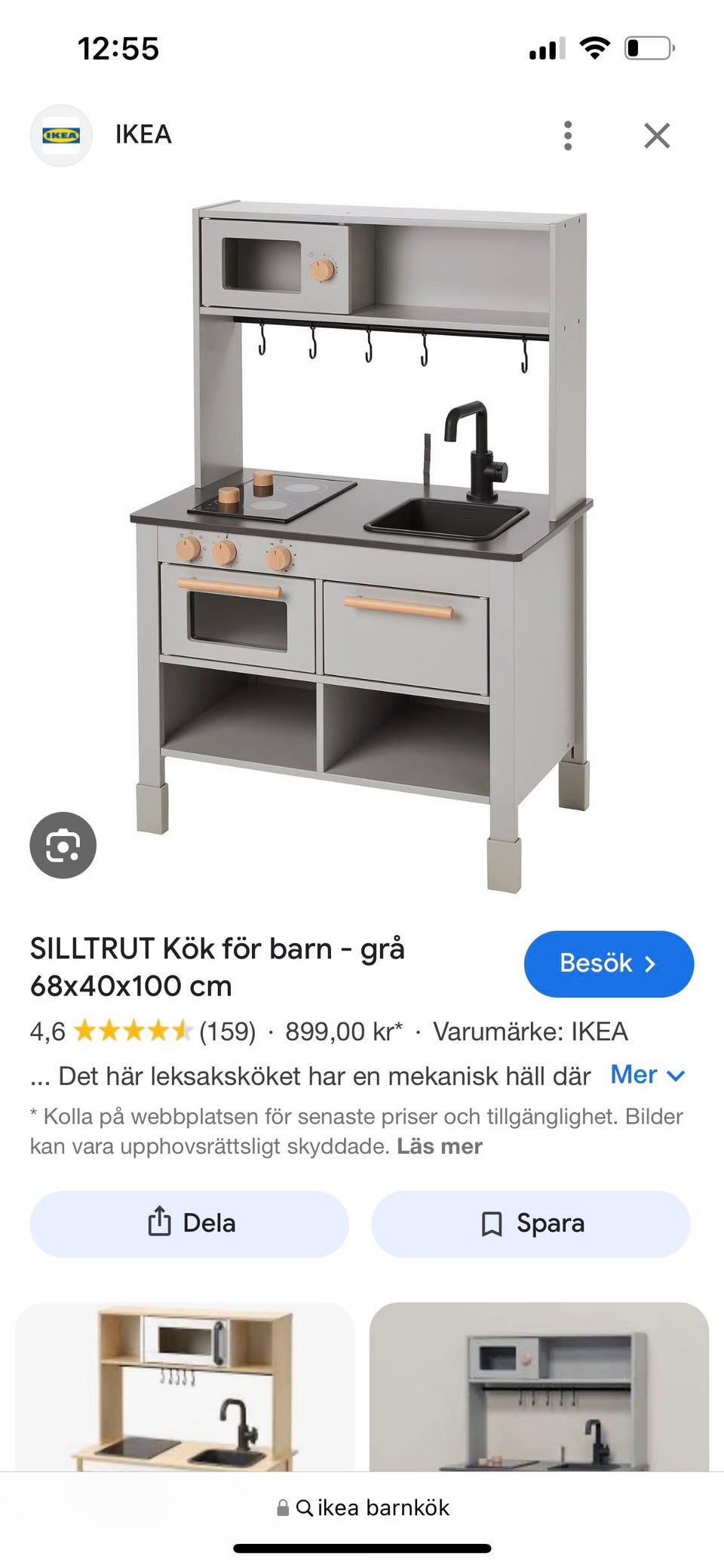Tap the IKEA retailer logo
The height and width of the screenshot is (1568, 724).
(63, 134)
